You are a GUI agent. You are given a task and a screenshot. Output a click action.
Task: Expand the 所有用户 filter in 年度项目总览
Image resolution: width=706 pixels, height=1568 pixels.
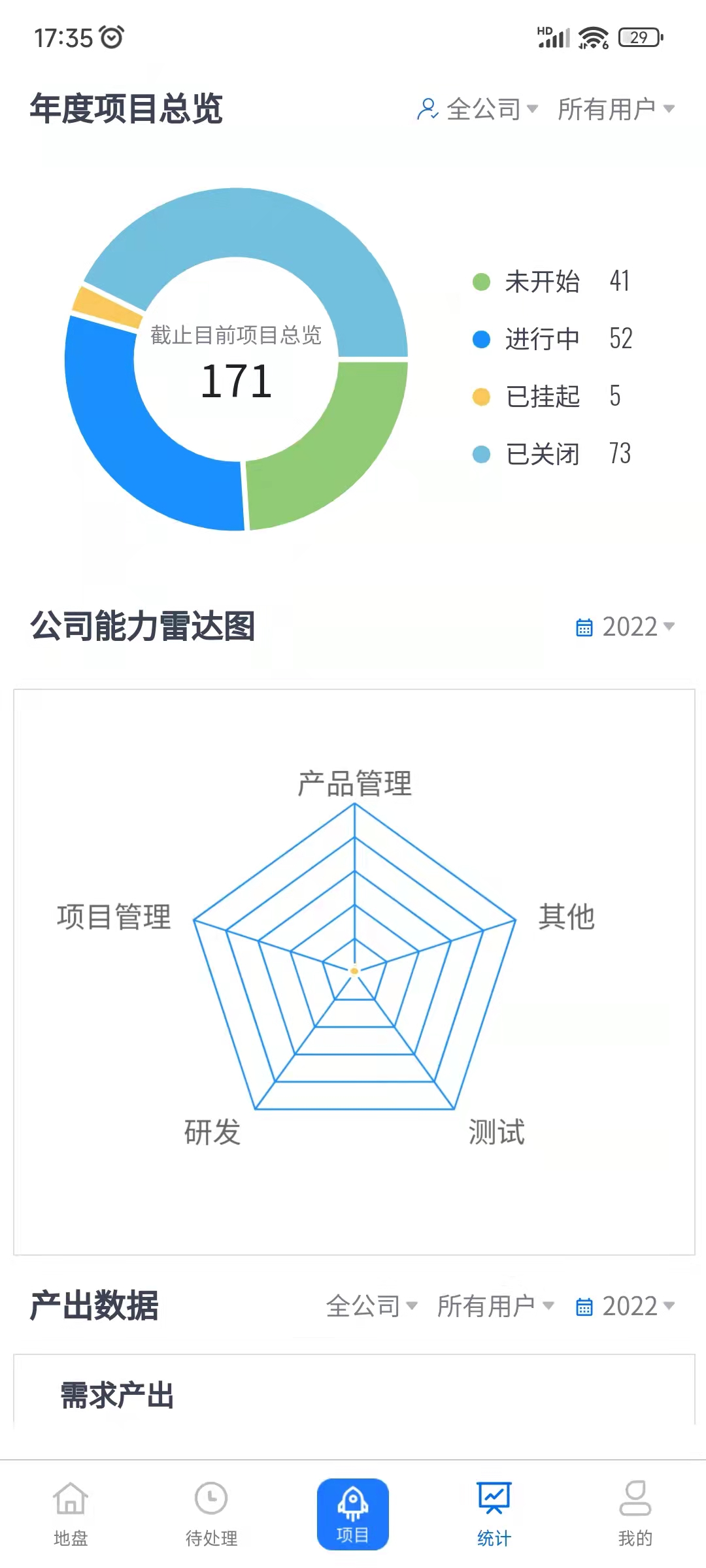[616, 109]
